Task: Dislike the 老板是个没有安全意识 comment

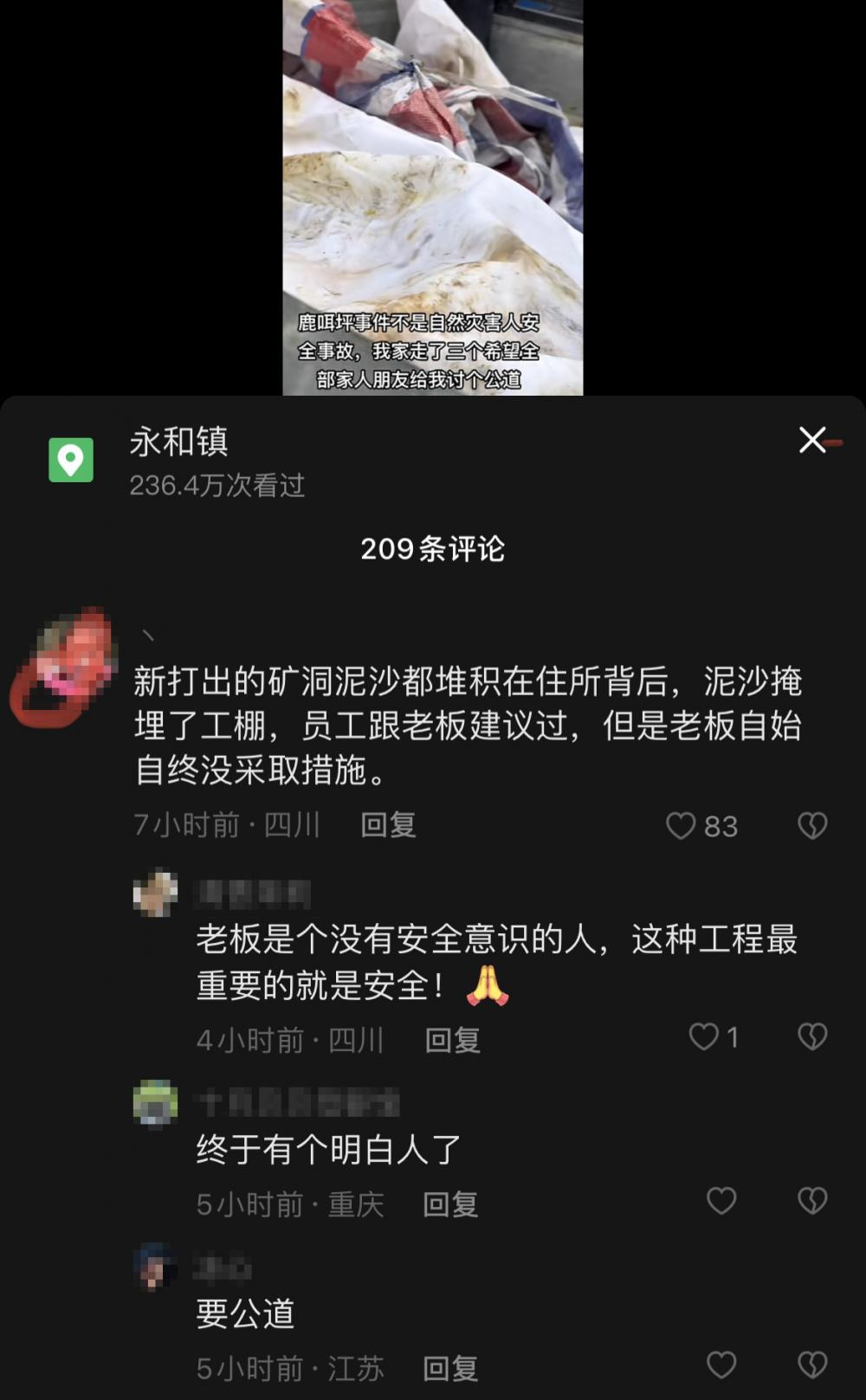Action: tap(811, 1036)
